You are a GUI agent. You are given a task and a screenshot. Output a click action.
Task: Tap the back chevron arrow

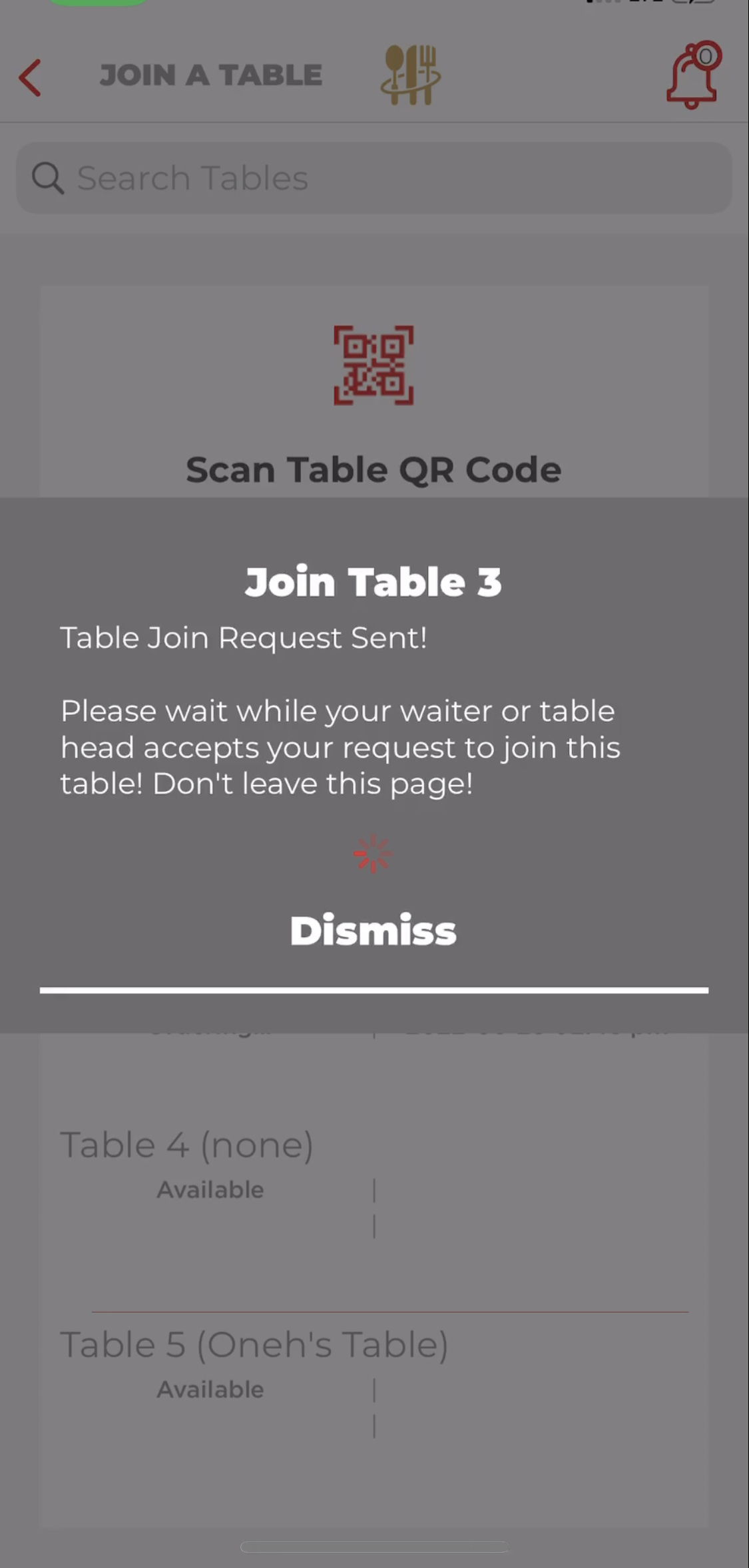29,77
